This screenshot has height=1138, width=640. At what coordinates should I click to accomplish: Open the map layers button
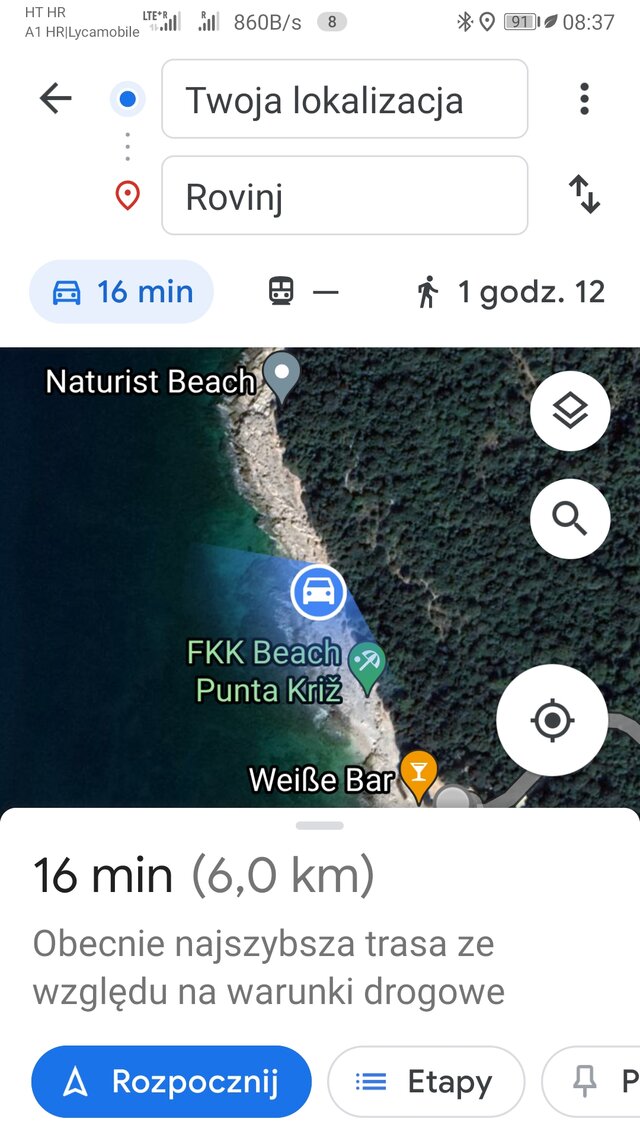(570, 410)
